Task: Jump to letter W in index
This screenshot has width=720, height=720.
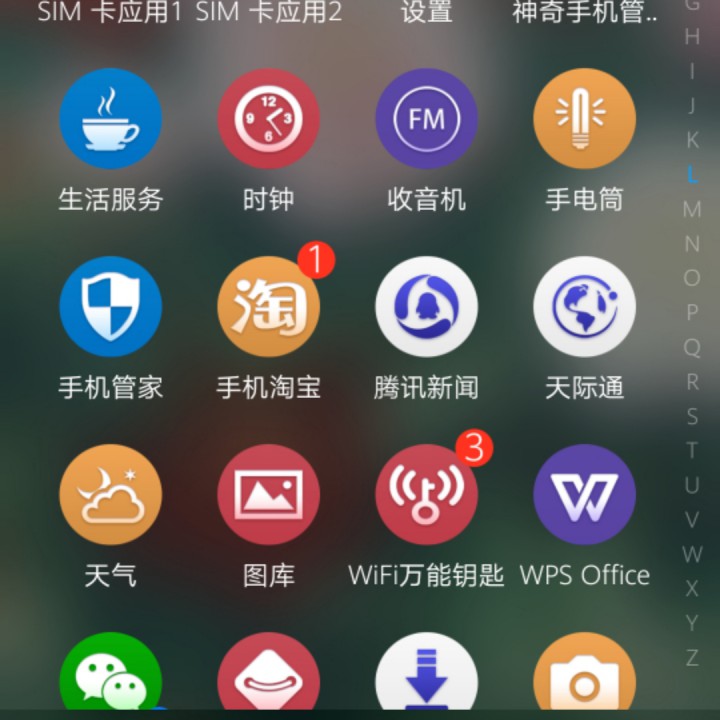Action: [x=692, y=554]
